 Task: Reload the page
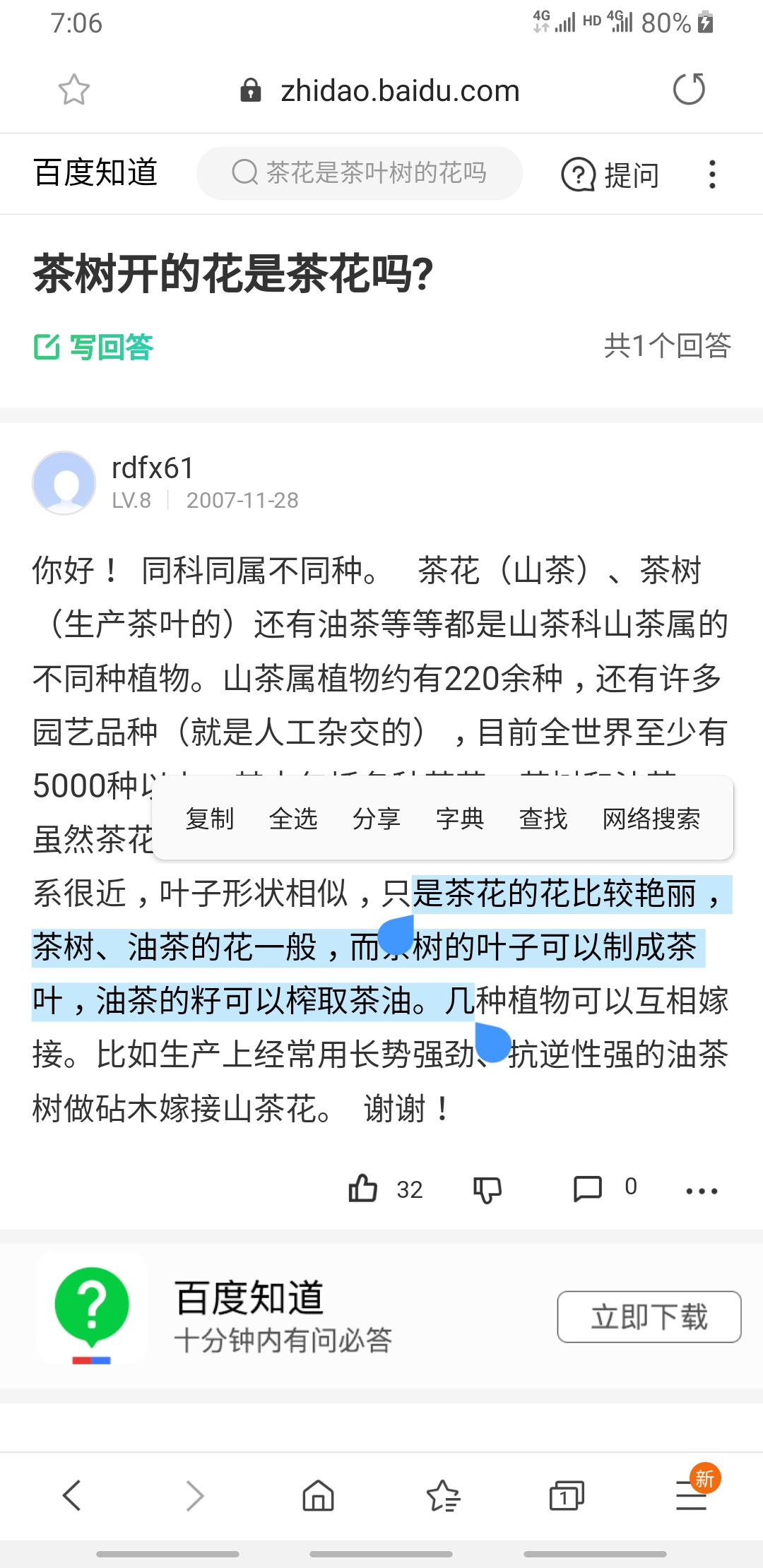689,90
